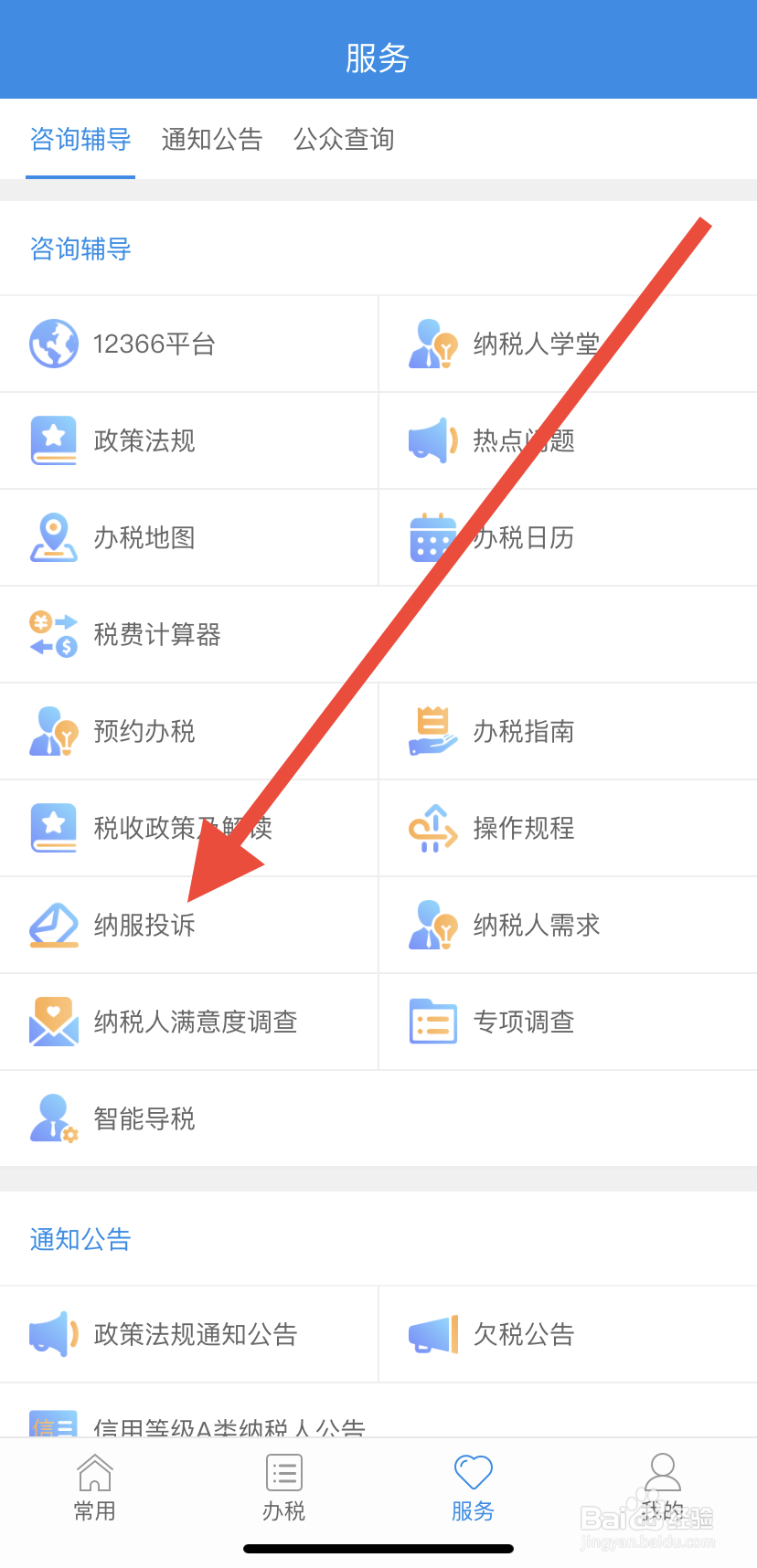Select the 预约办税 icon
Viewport: 757px width, 1568px height.
click(53, 731)
